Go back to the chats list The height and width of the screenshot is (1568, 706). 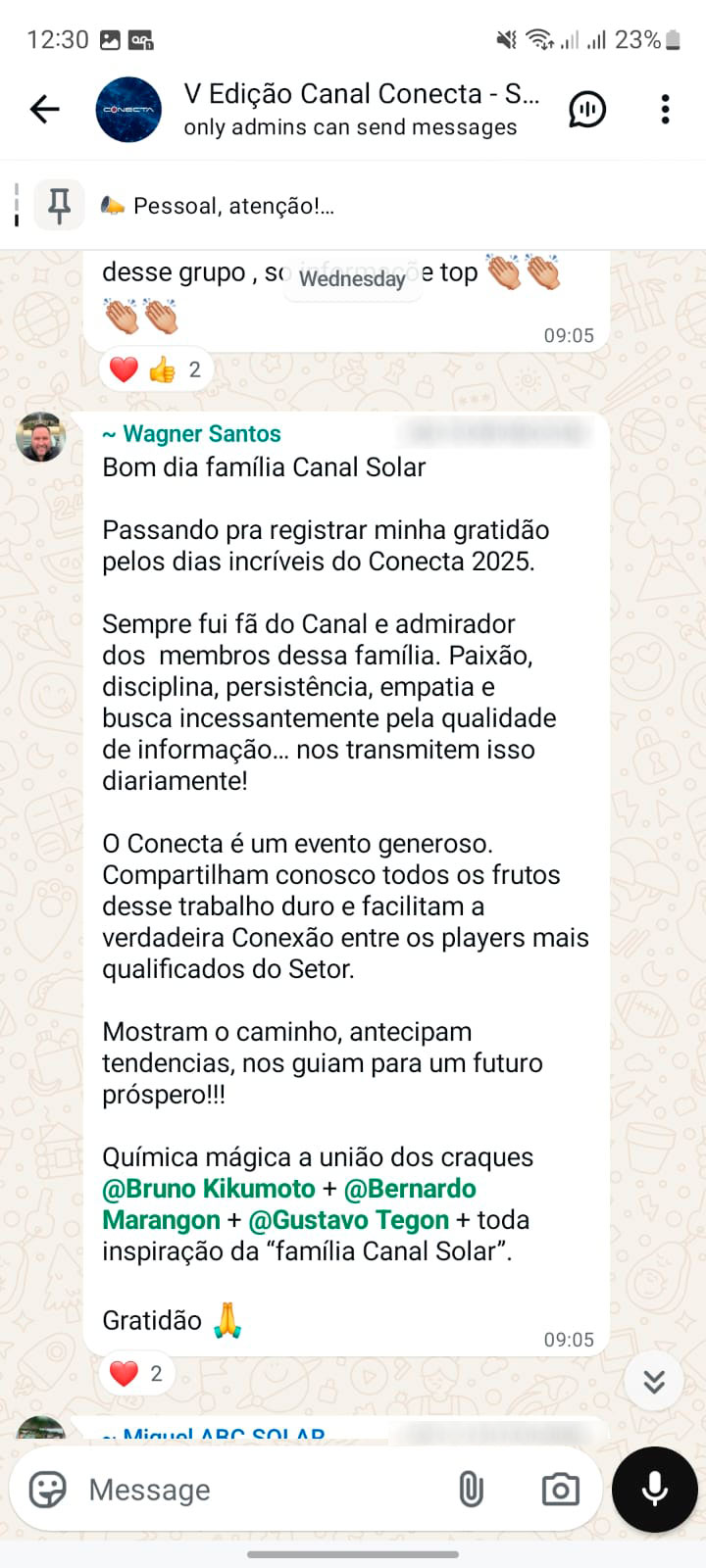pos(45,109)
